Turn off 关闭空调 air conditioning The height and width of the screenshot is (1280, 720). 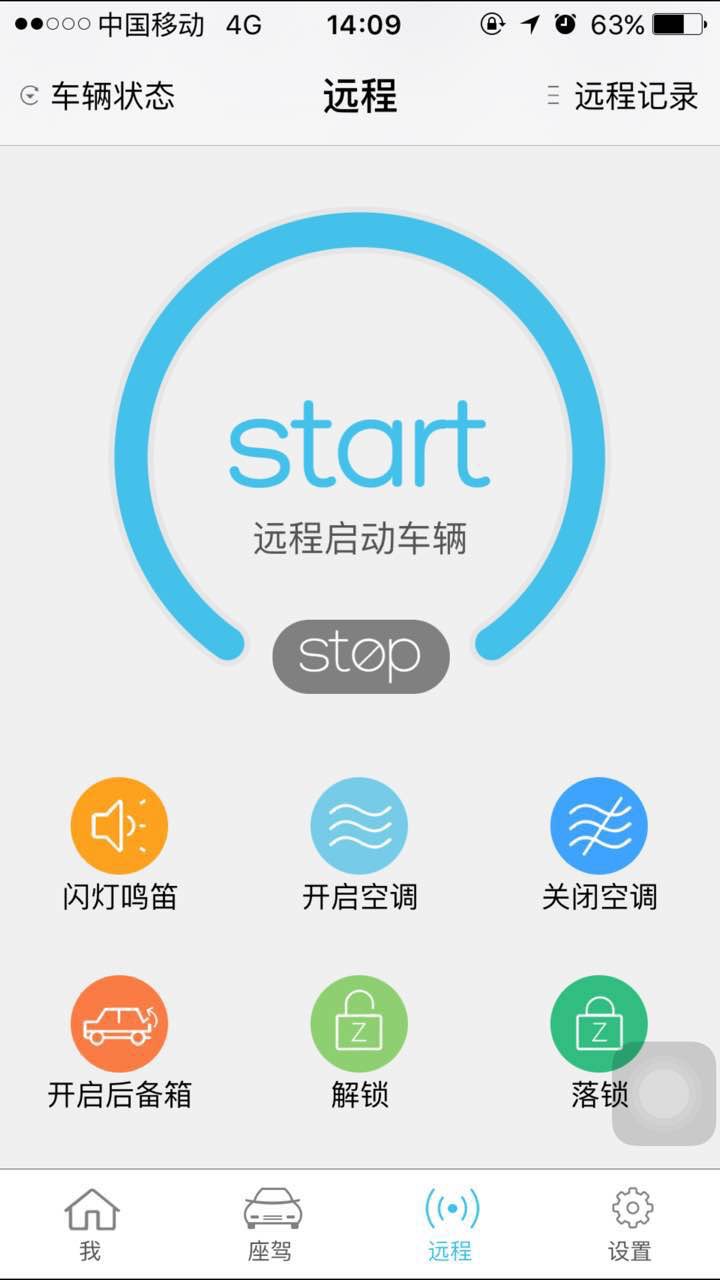599,826
